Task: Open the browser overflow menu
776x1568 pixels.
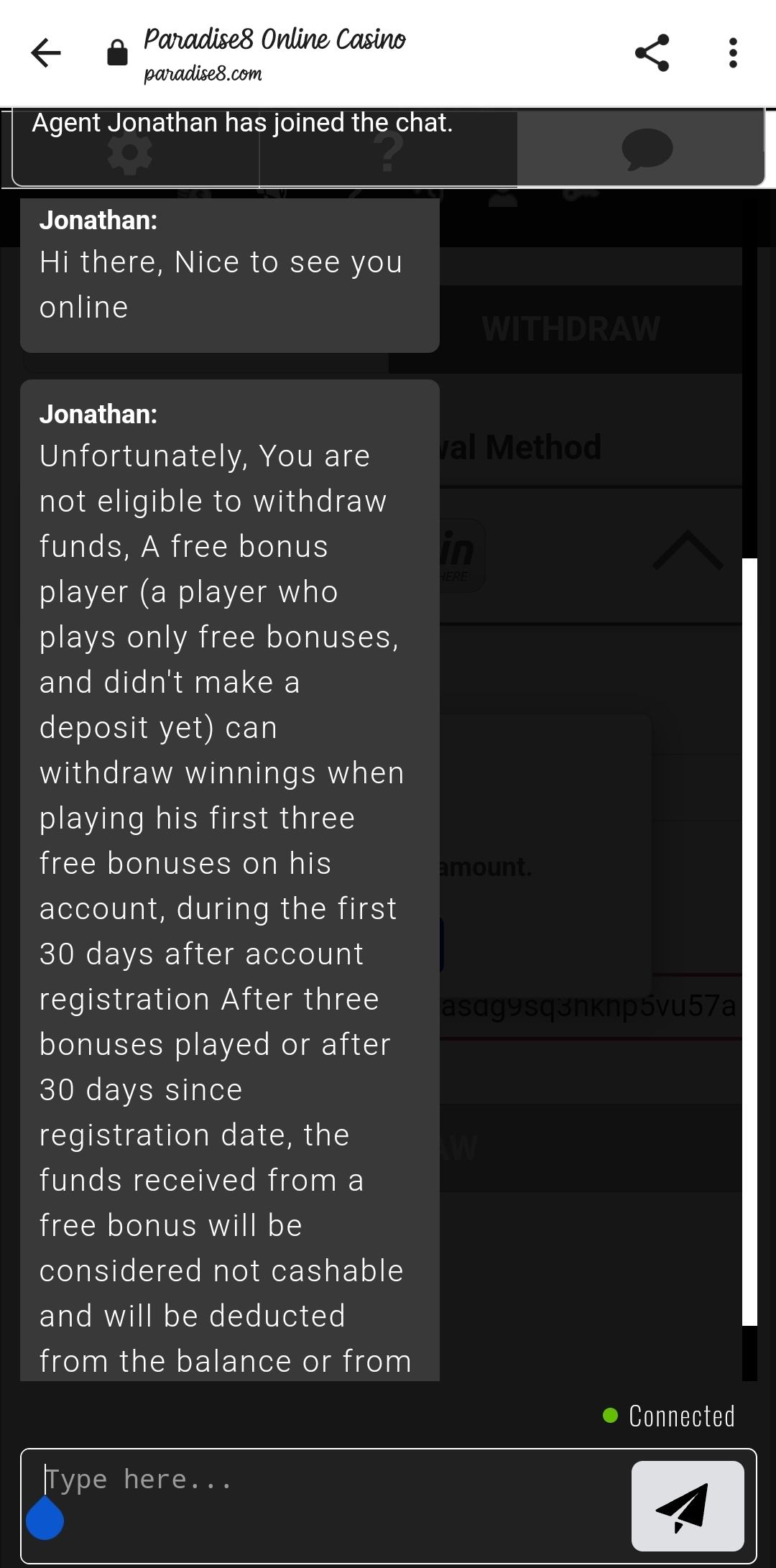Action: tap(732, 52)
